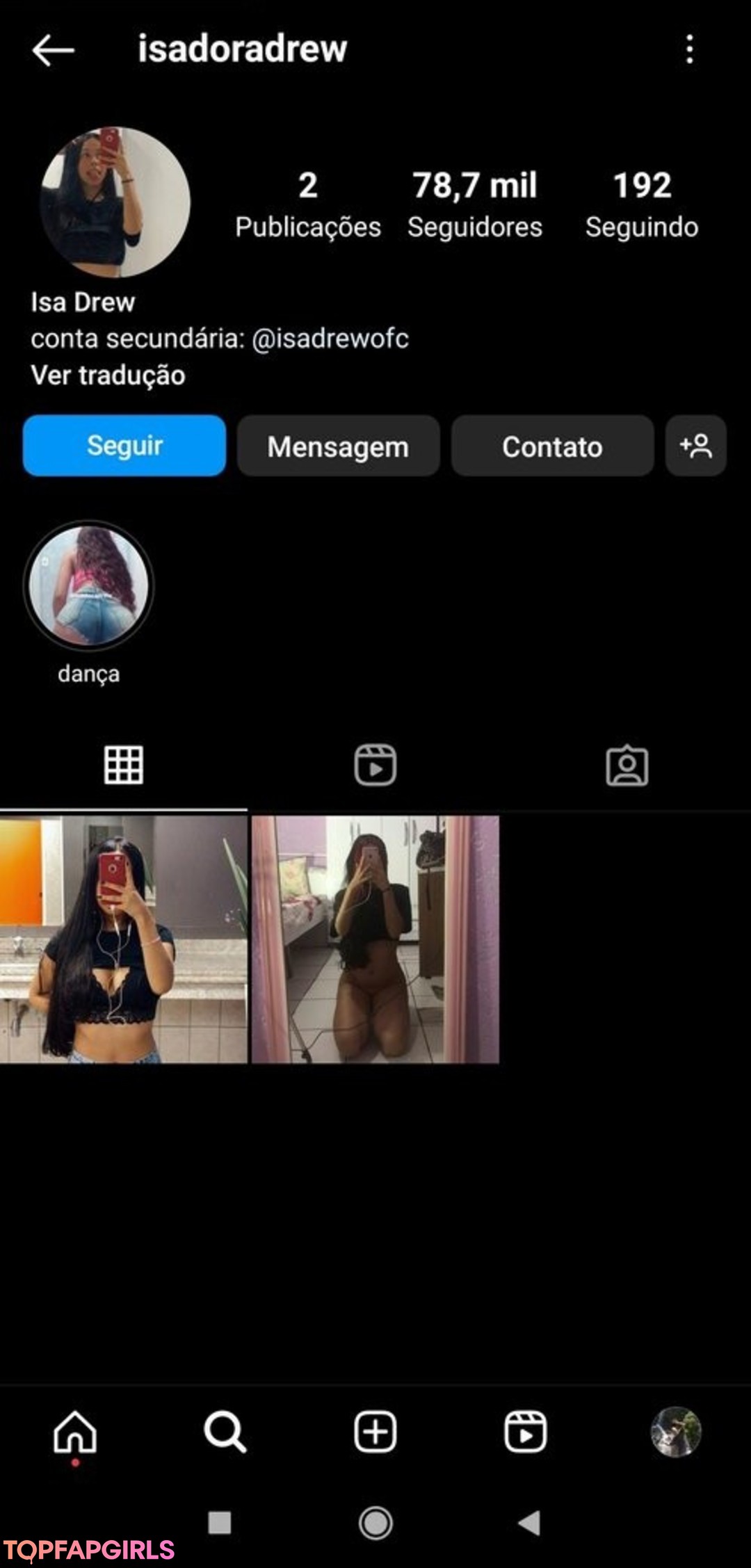
Task: Open the dança story highlight
Action: (x=88, y=585)
